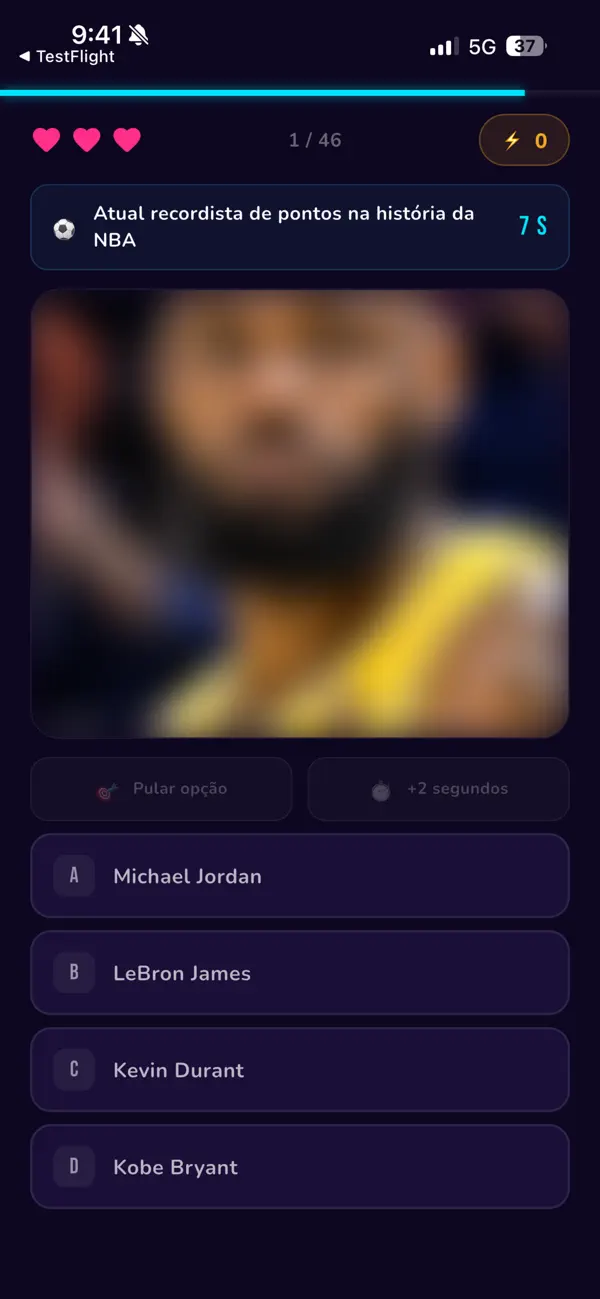Use the Pular opção power-up
This screenshot has width=600, height=1299.
point(161,789)
